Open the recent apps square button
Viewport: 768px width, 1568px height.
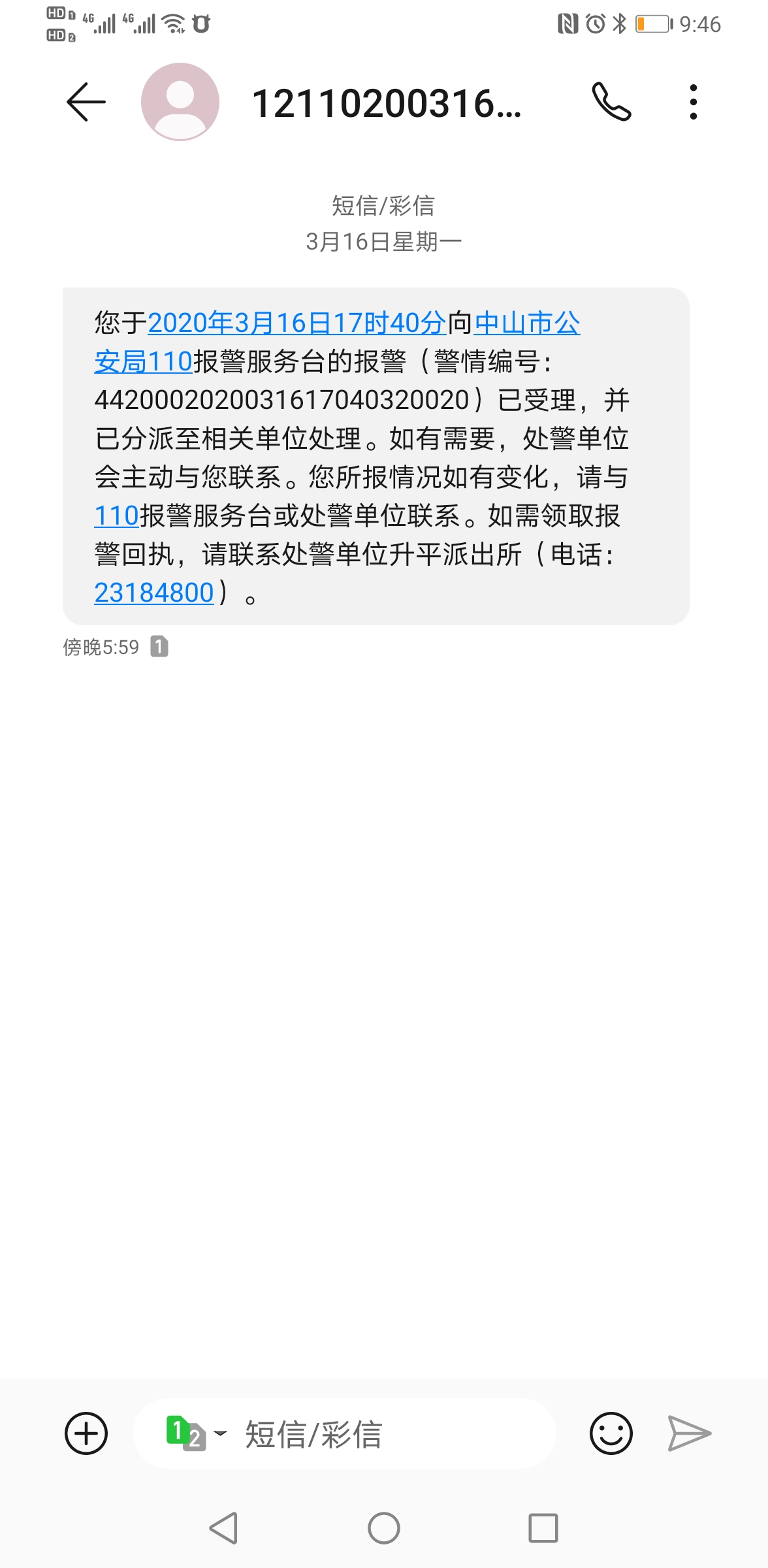point(543,1528)
